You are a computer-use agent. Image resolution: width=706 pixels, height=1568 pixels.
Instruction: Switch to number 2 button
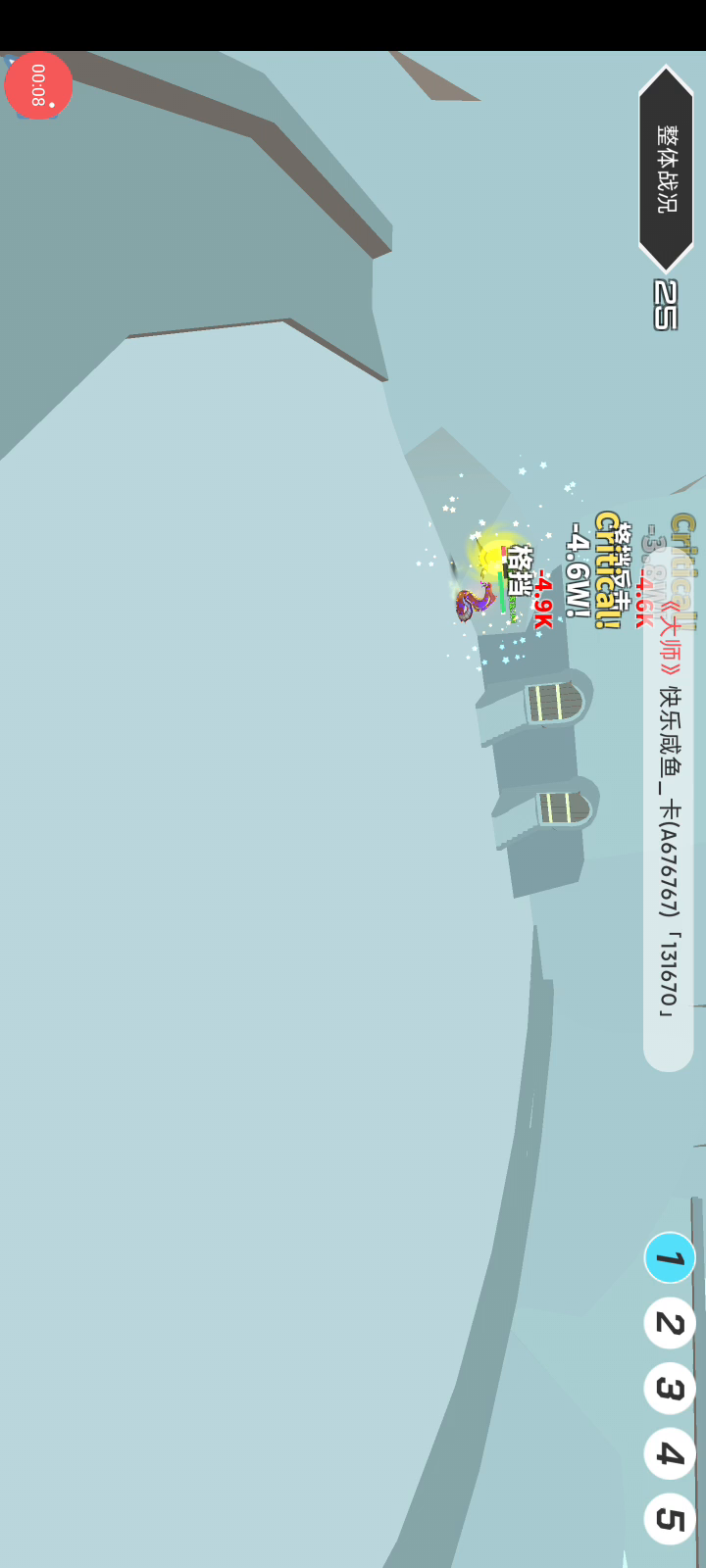point(670,1324)
